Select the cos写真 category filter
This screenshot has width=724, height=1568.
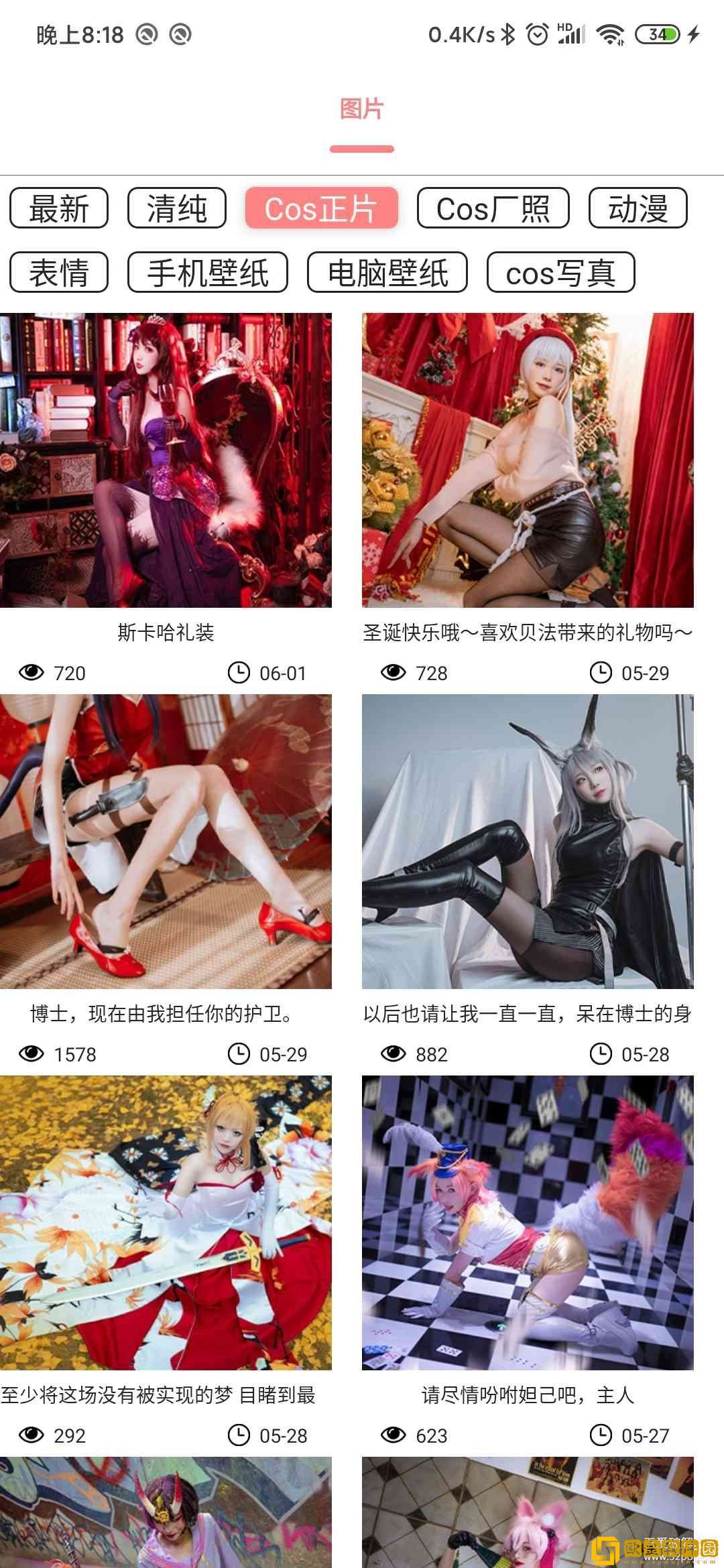(562, 273)
